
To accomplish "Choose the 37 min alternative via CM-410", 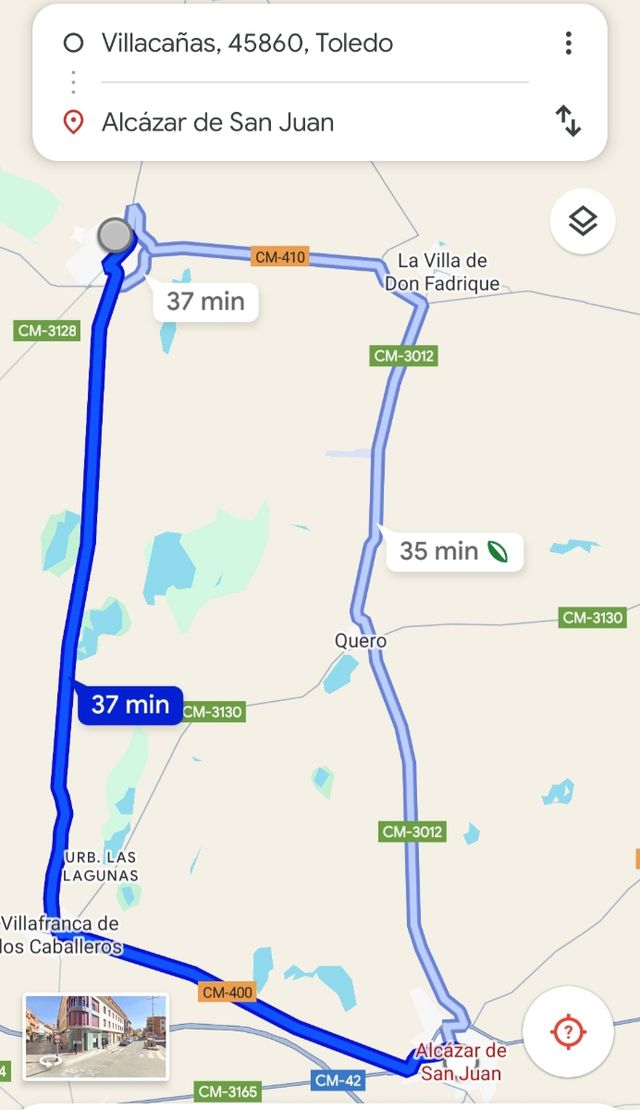I will 206,301.
